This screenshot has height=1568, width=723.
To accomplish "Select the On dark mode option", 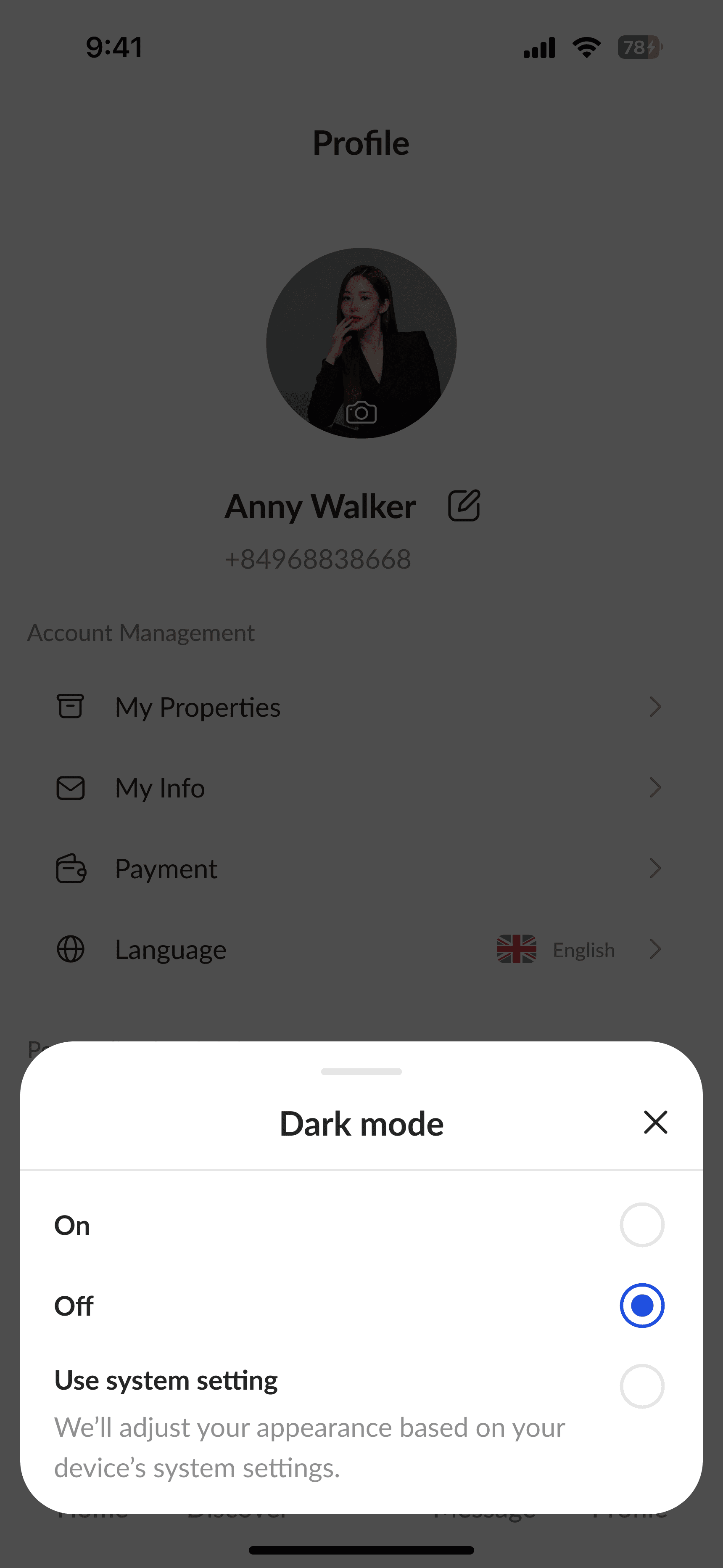I will tap(641, 1225).
